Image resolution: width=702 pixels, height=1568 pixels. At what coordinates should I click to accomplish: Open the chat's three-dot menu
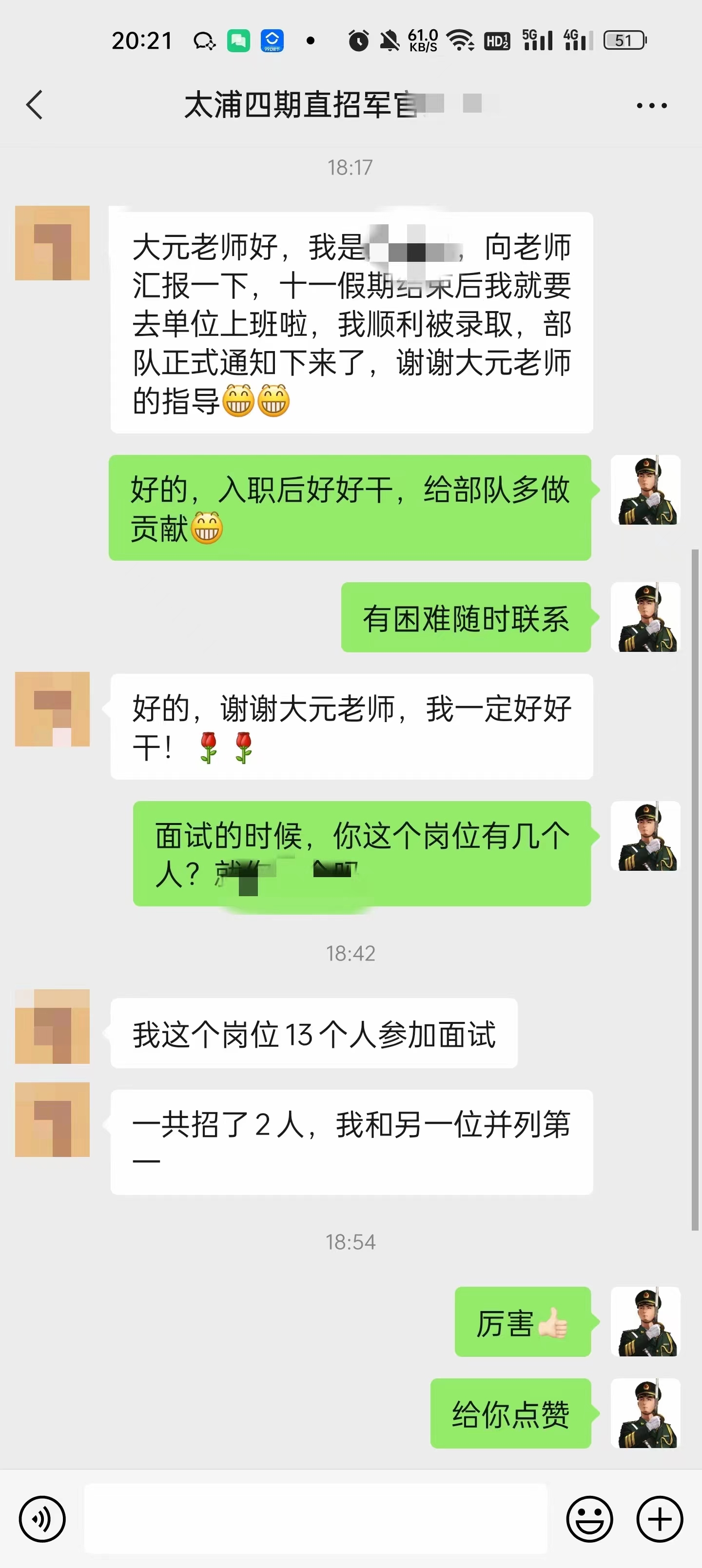(651, 105)
